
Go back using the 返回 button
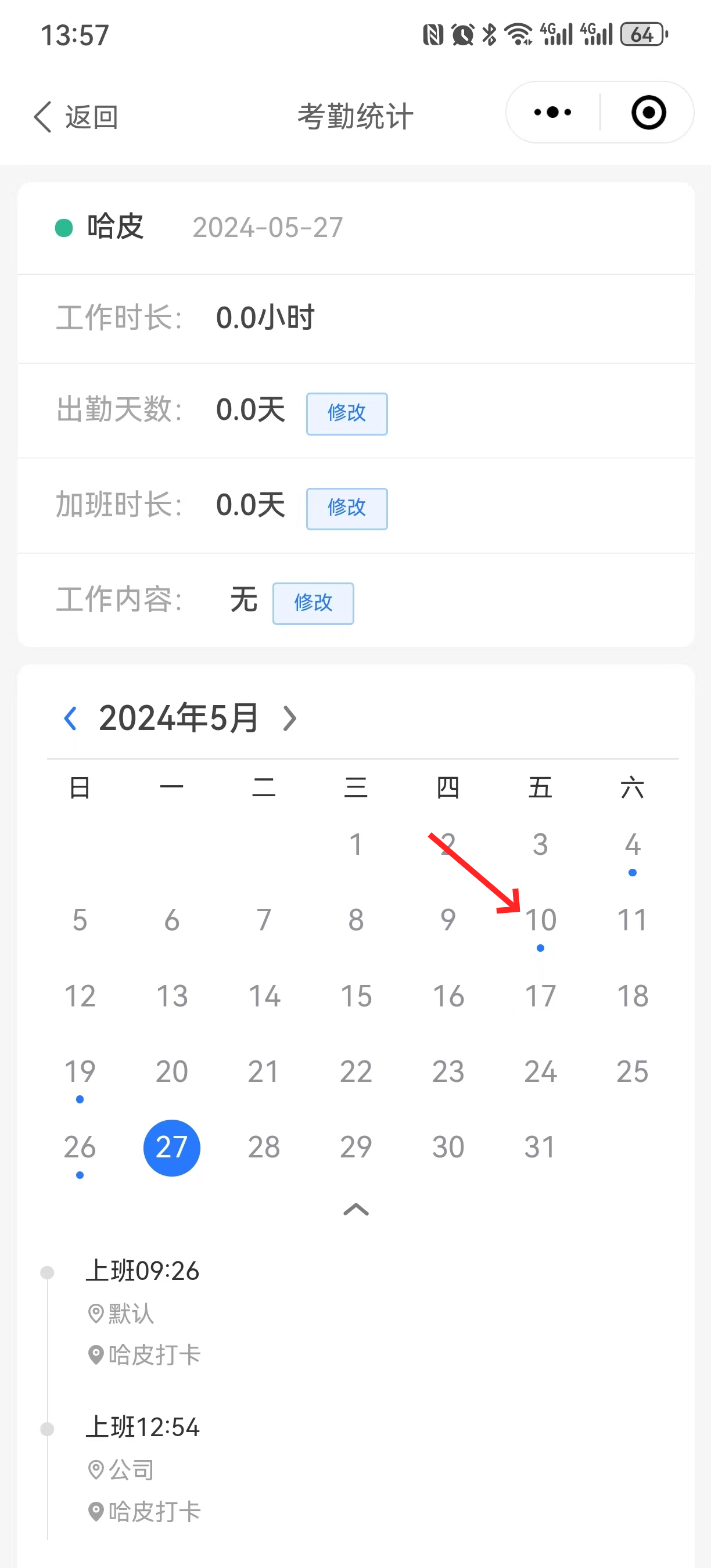(76, 116)
